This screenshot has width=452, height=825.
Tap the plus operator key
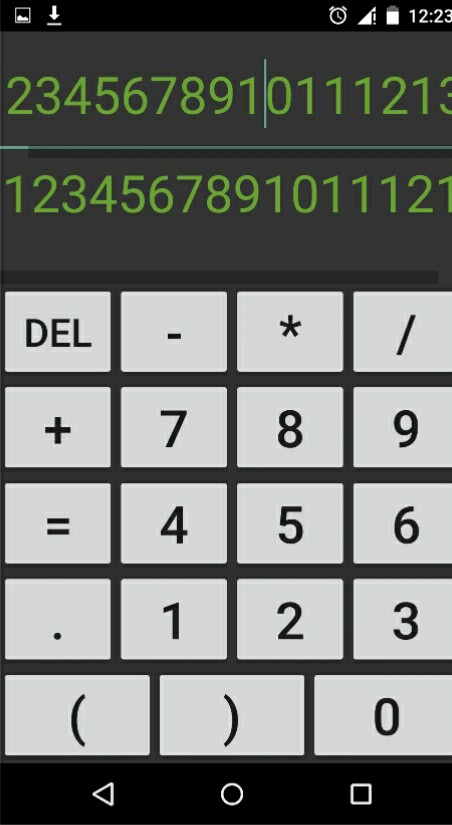point(58,427)
